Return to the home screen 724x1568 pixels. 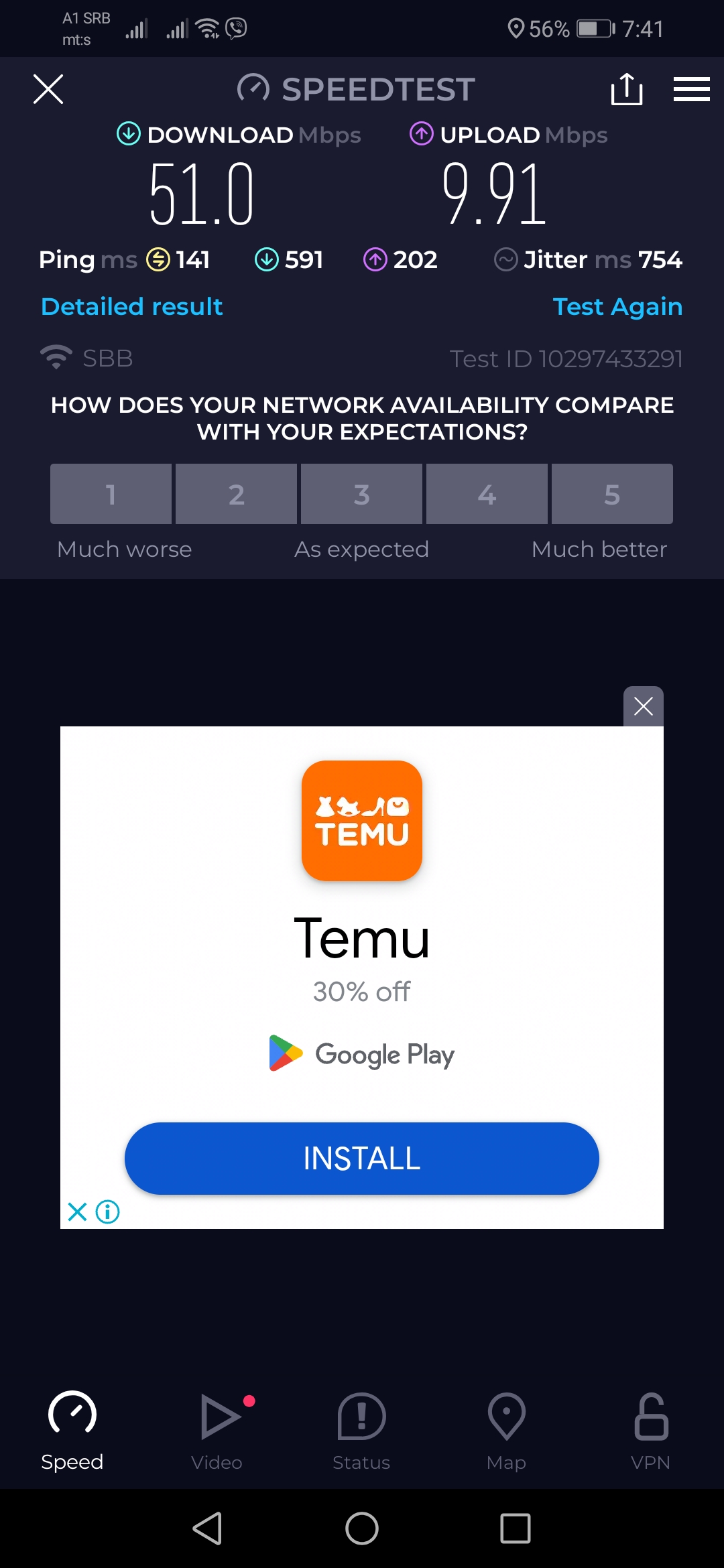(x=362, y=1528)
